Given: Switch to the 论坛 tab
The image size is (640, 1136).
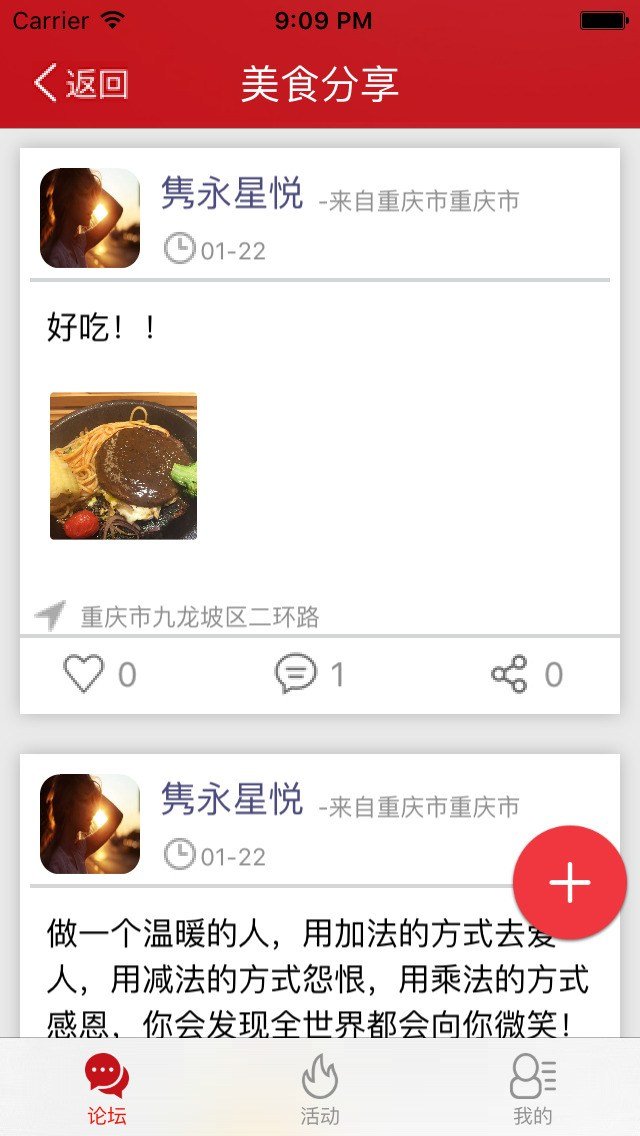Looking at the screenshot, I should [x=106, y=1088].
